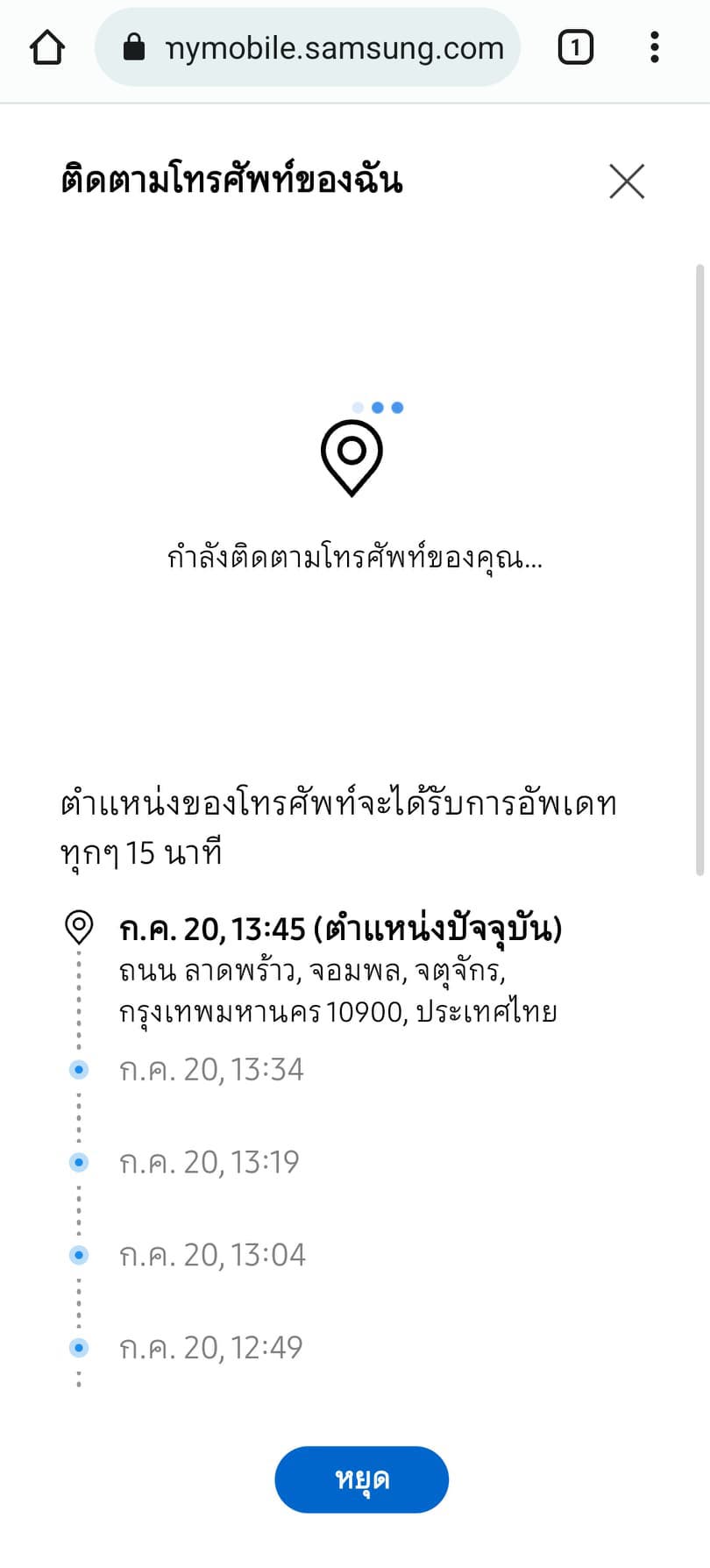
Task: Select the 13:34 location entry
Action: click(211, 1070)
